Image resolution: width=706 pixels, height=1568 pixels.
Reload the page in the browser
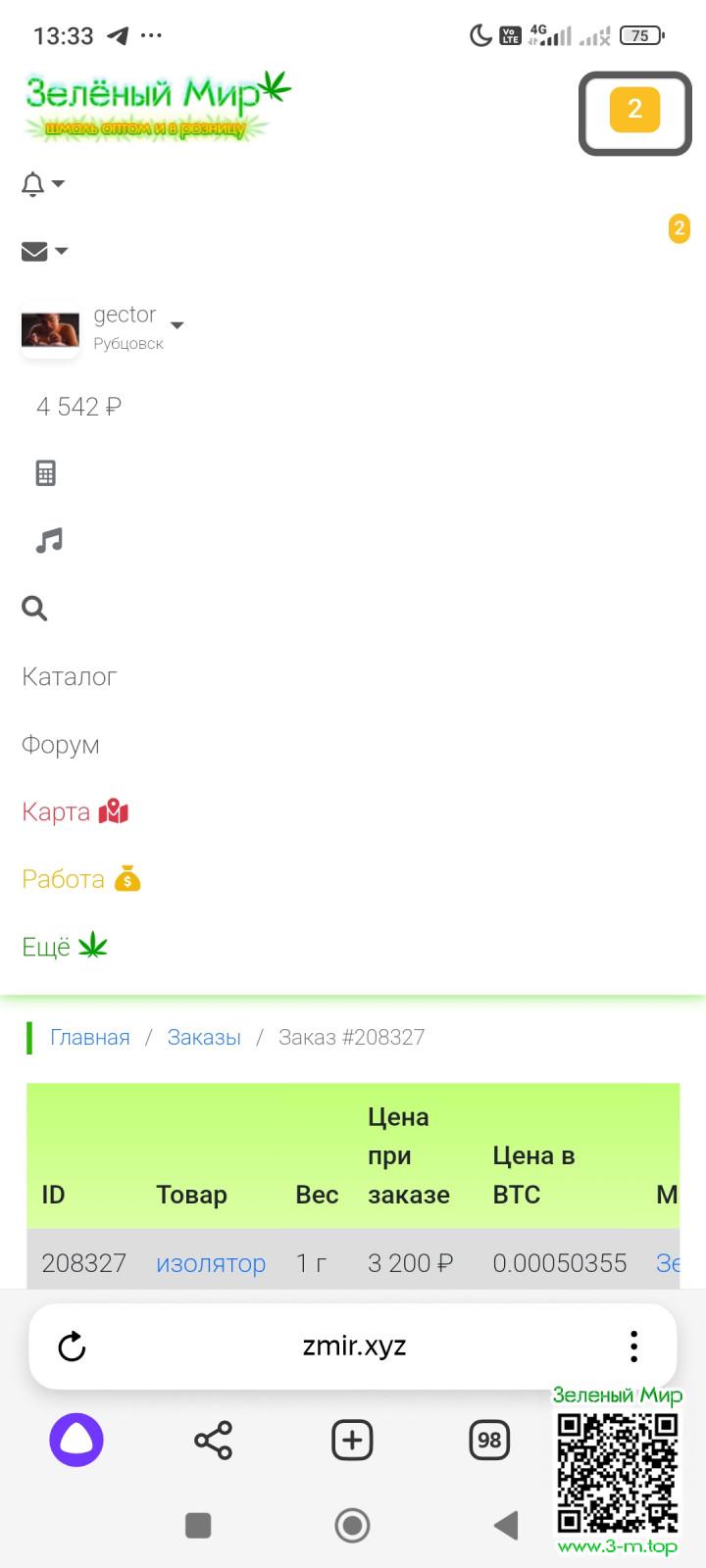click(x=73, y=1347)
